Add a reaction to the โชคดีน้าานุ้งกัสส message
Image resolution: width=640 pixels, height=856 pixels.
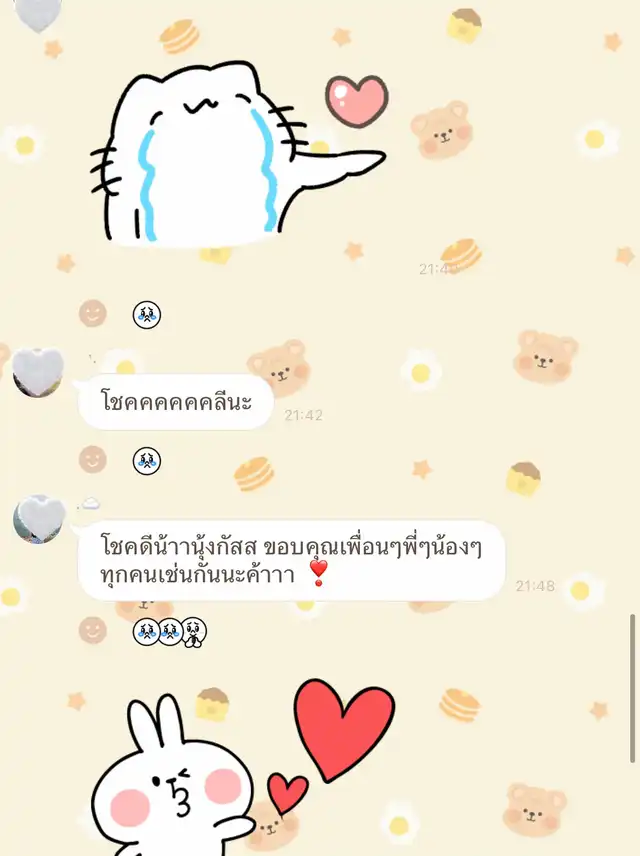93,630
